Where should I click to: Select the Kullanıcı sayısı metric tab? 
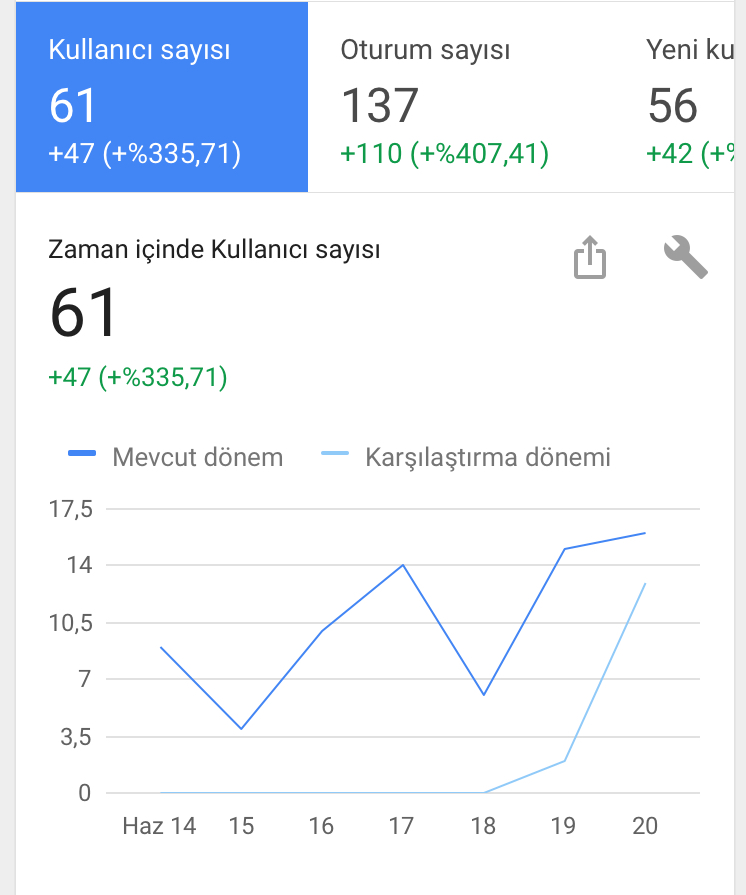click(162, 98)
